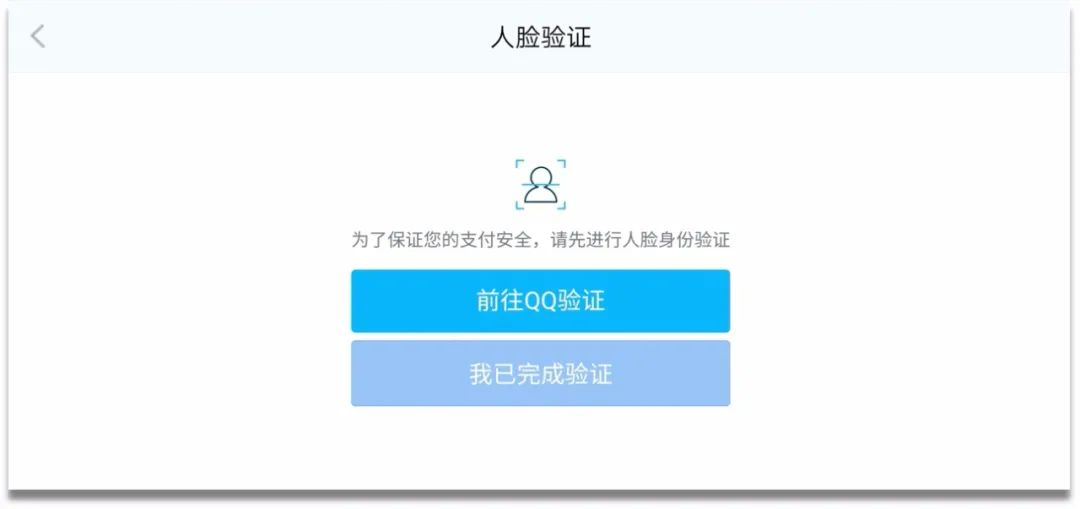The height and width of the screenshot is (509, 1080).
Task: Tap the 前往QQ验证 button
Action: (x=540, y=301)
